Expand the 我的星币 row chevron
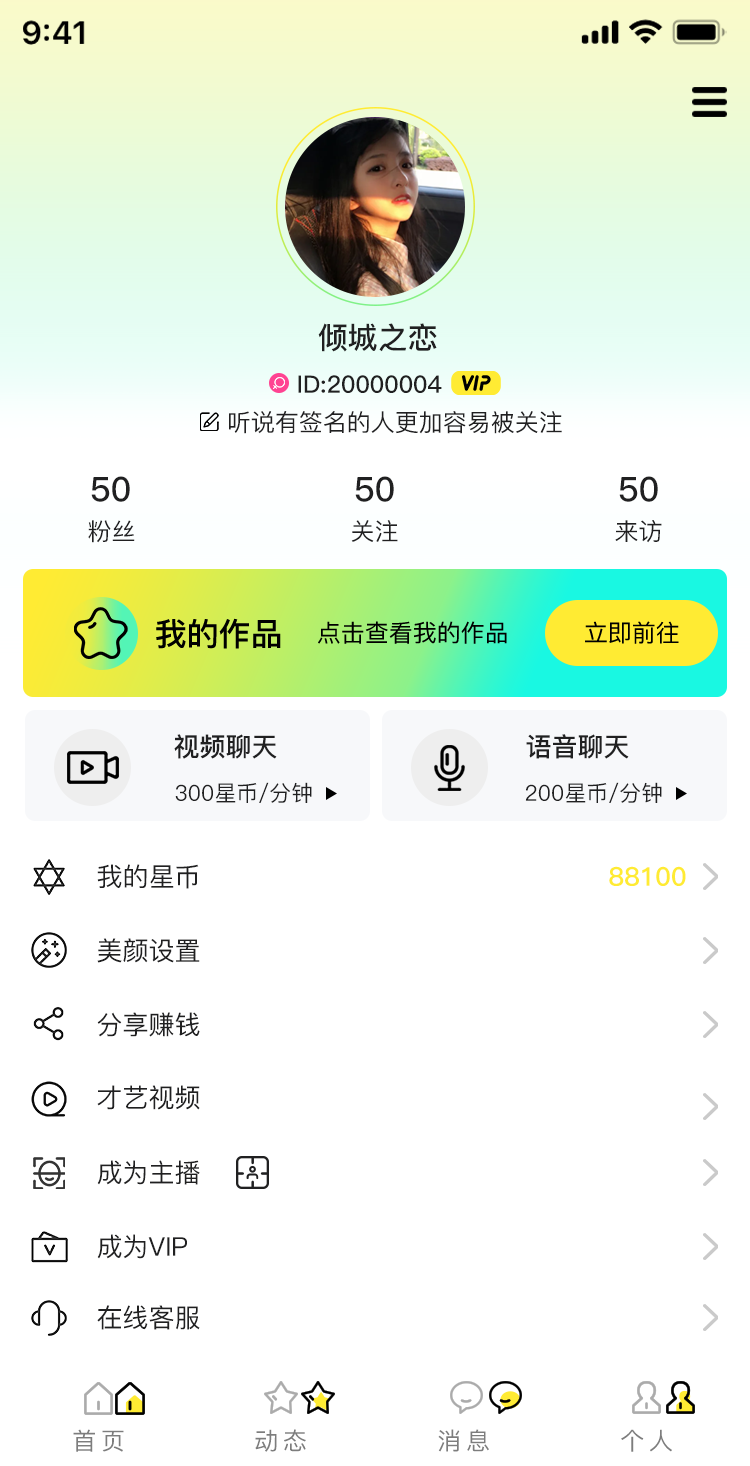750x1466 pixels. pyautogui.click(x=711, y=877)
